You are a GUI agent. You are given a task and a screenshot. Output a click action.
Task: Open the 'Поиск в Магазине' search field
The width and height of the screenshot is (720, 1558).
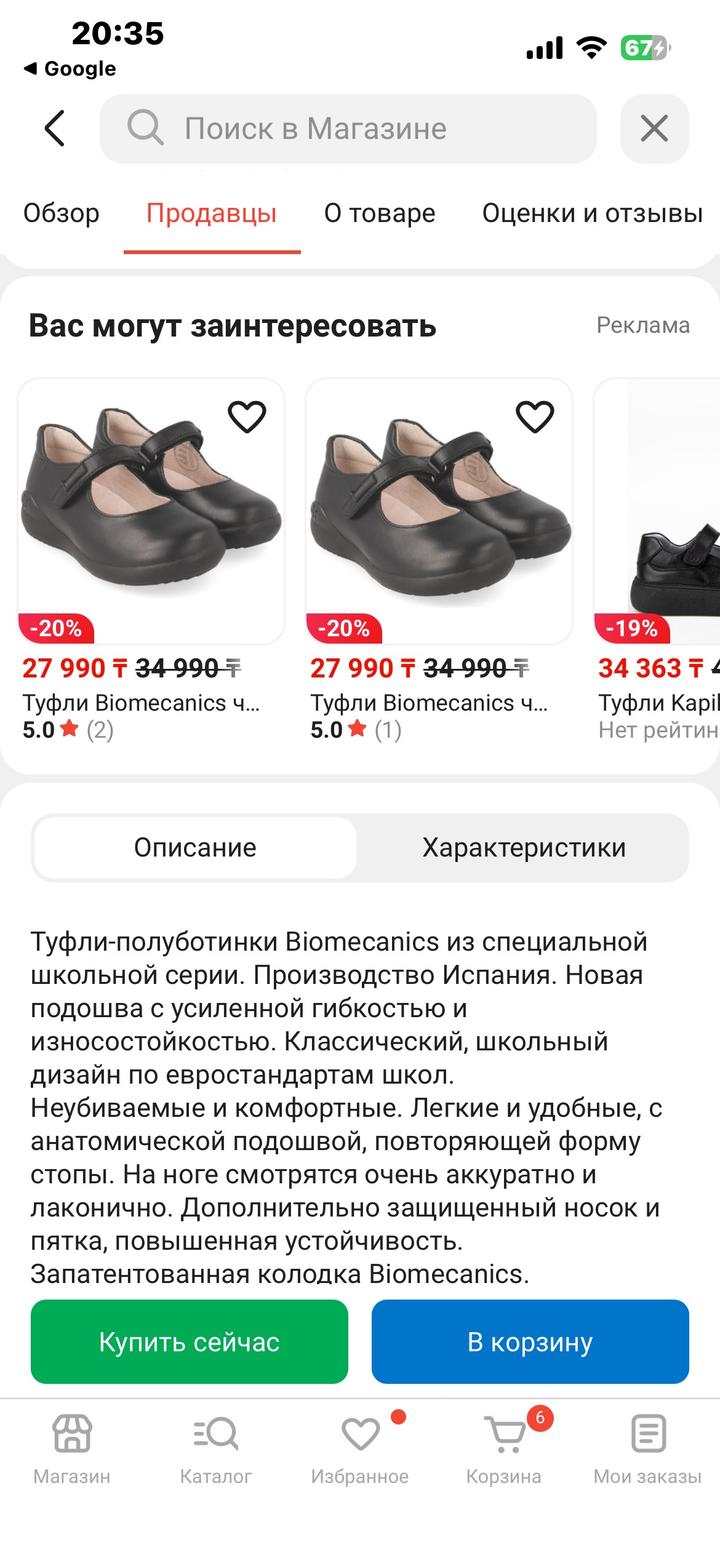click(x=348, y=128)
